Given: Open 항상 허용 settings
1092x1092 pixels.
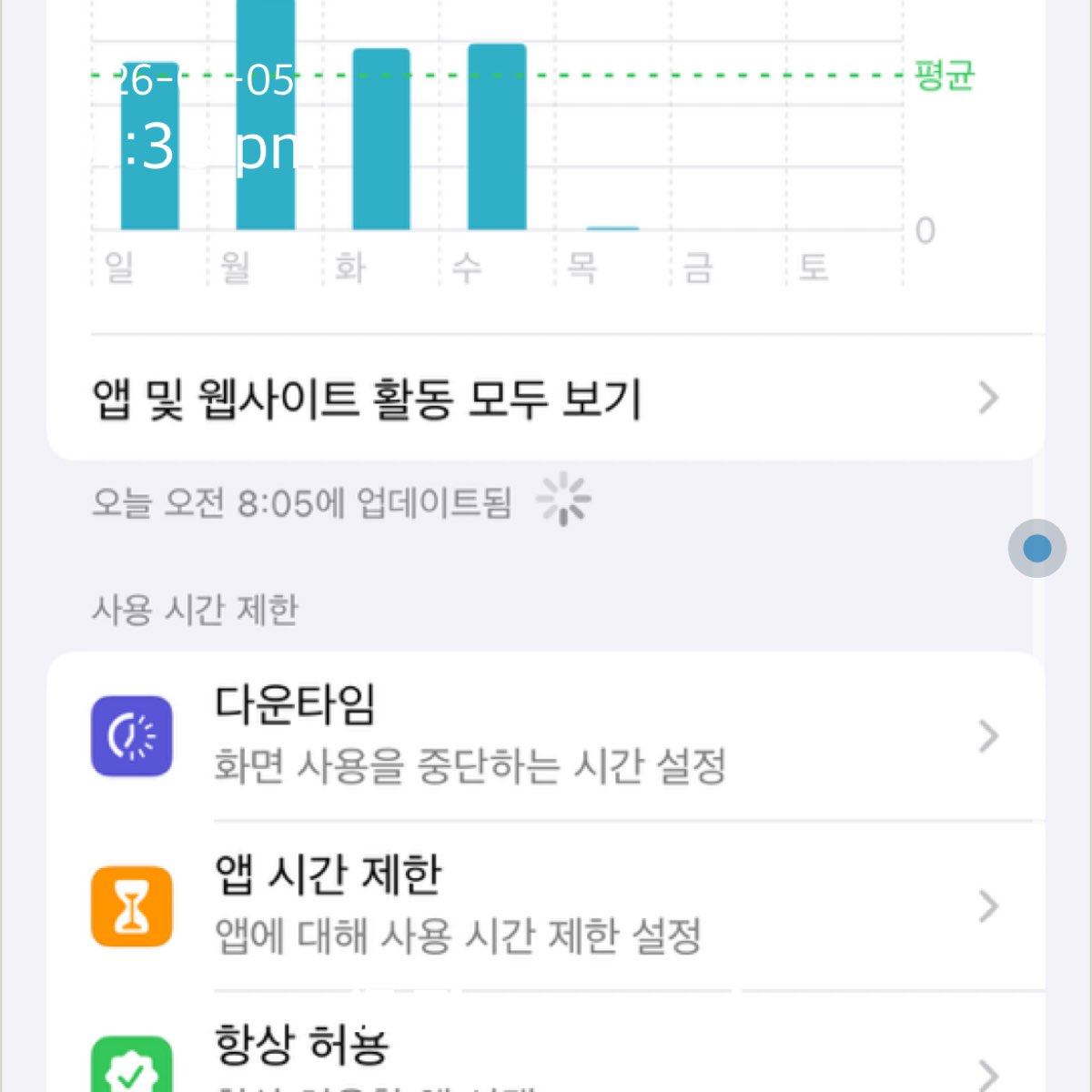Looking at the screenshot, I should pyautogui.click(x=546, y=1056).
